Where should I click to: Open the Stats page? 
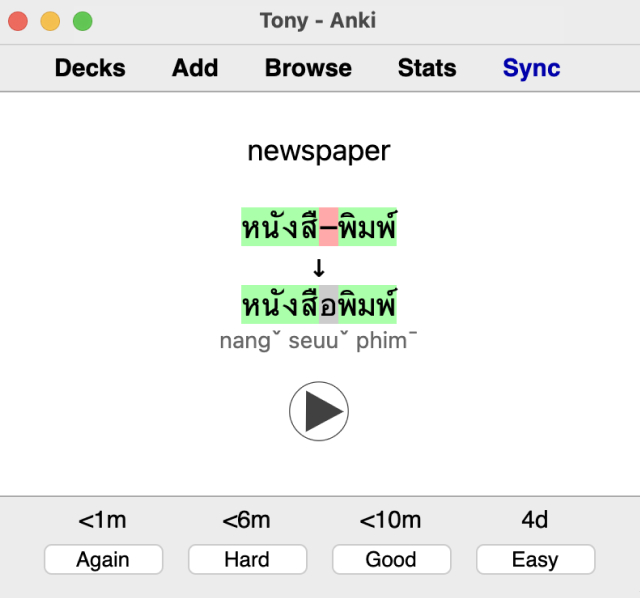tap(427, 68)
